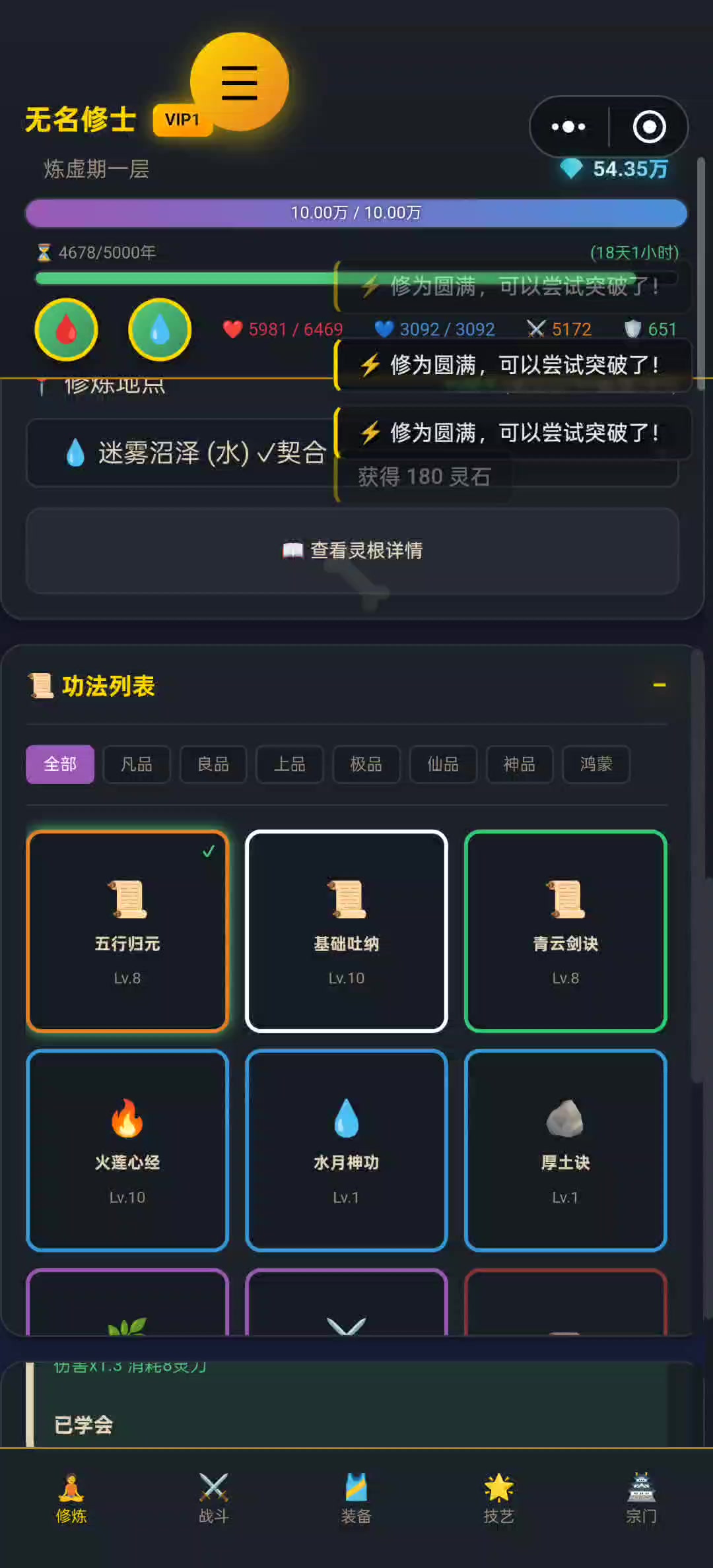This screenshot has width=713, height=1568.
Task: Open the mini-program more options dots
Action: click(568, 127)
